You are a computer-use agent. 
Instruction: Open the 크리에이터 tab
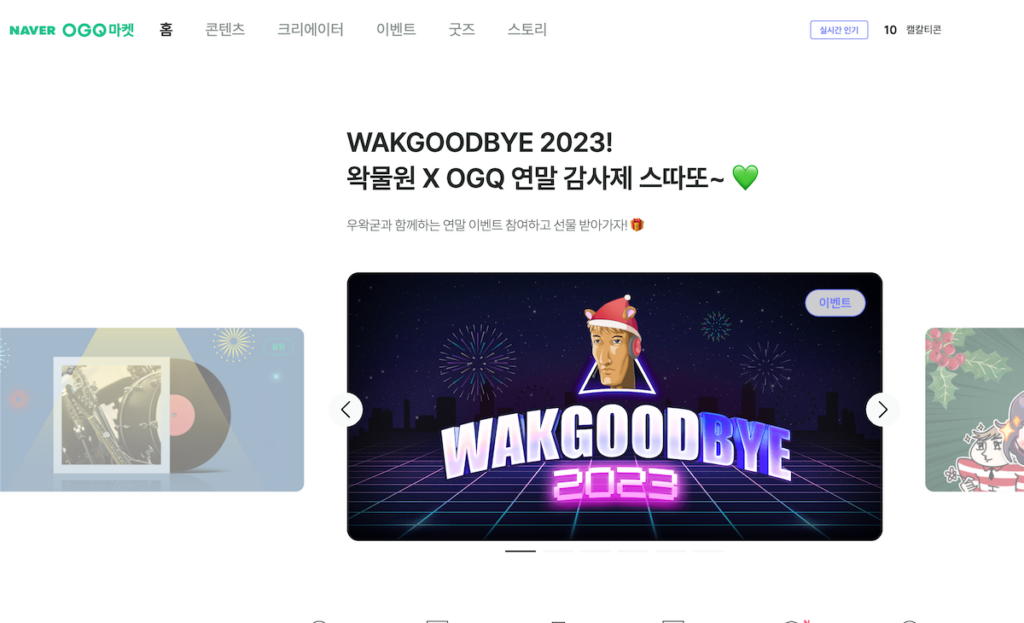310,30
